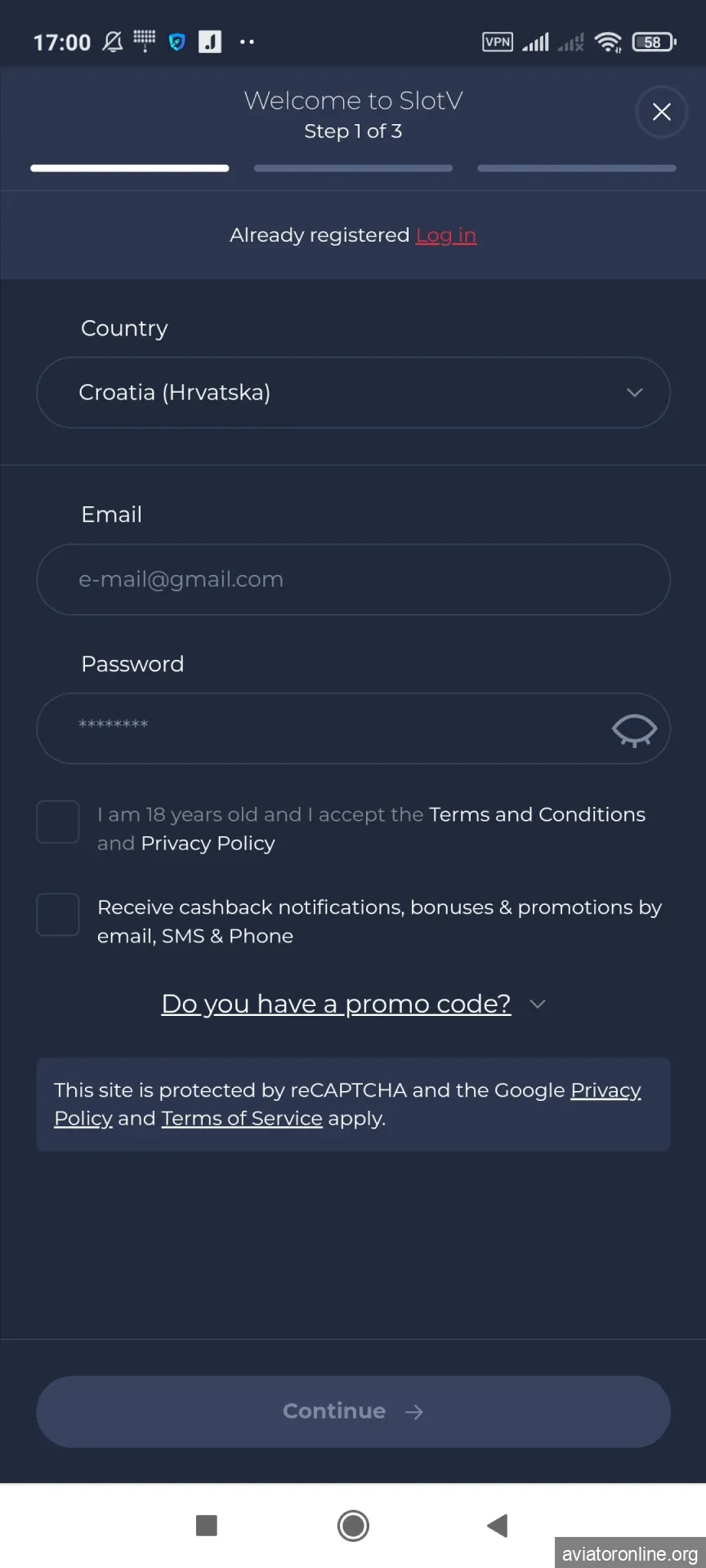Focus the Password input field
Viewport: 706px width, 1568px height.
tap(327, 728)
